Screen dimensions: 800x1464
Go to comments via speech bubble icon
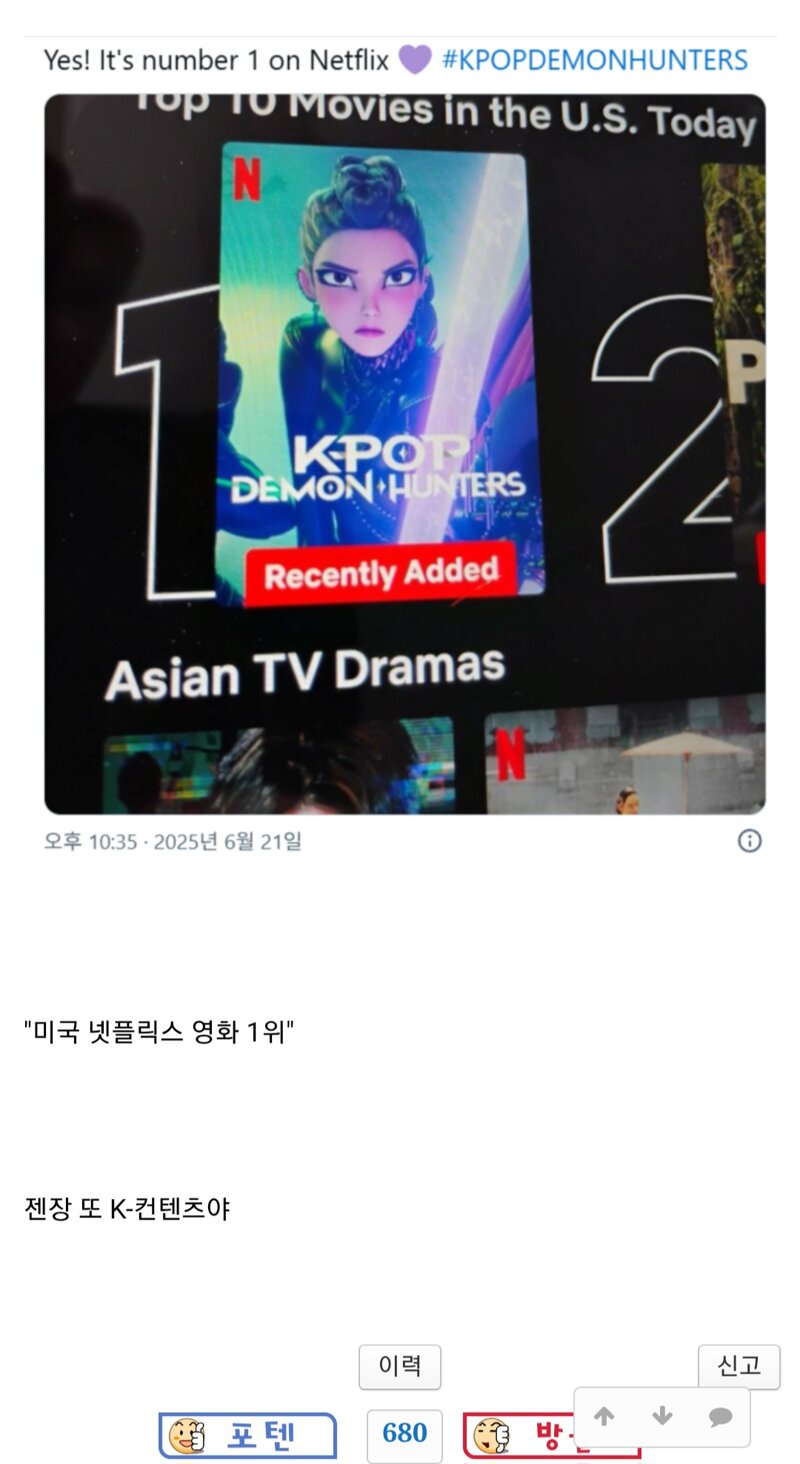click(x=720, y=1417)
